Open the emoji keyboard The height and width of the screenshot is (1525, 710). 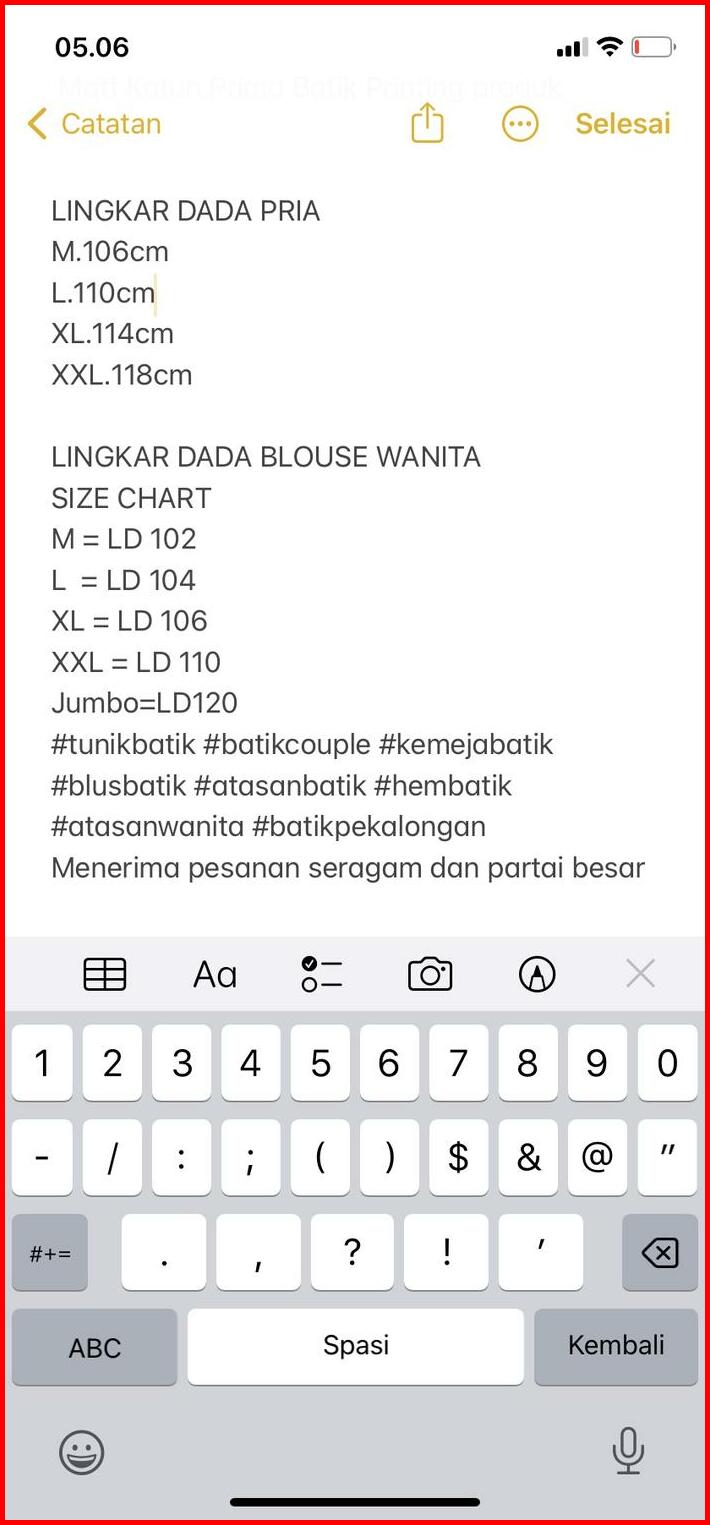point(81,1452)
